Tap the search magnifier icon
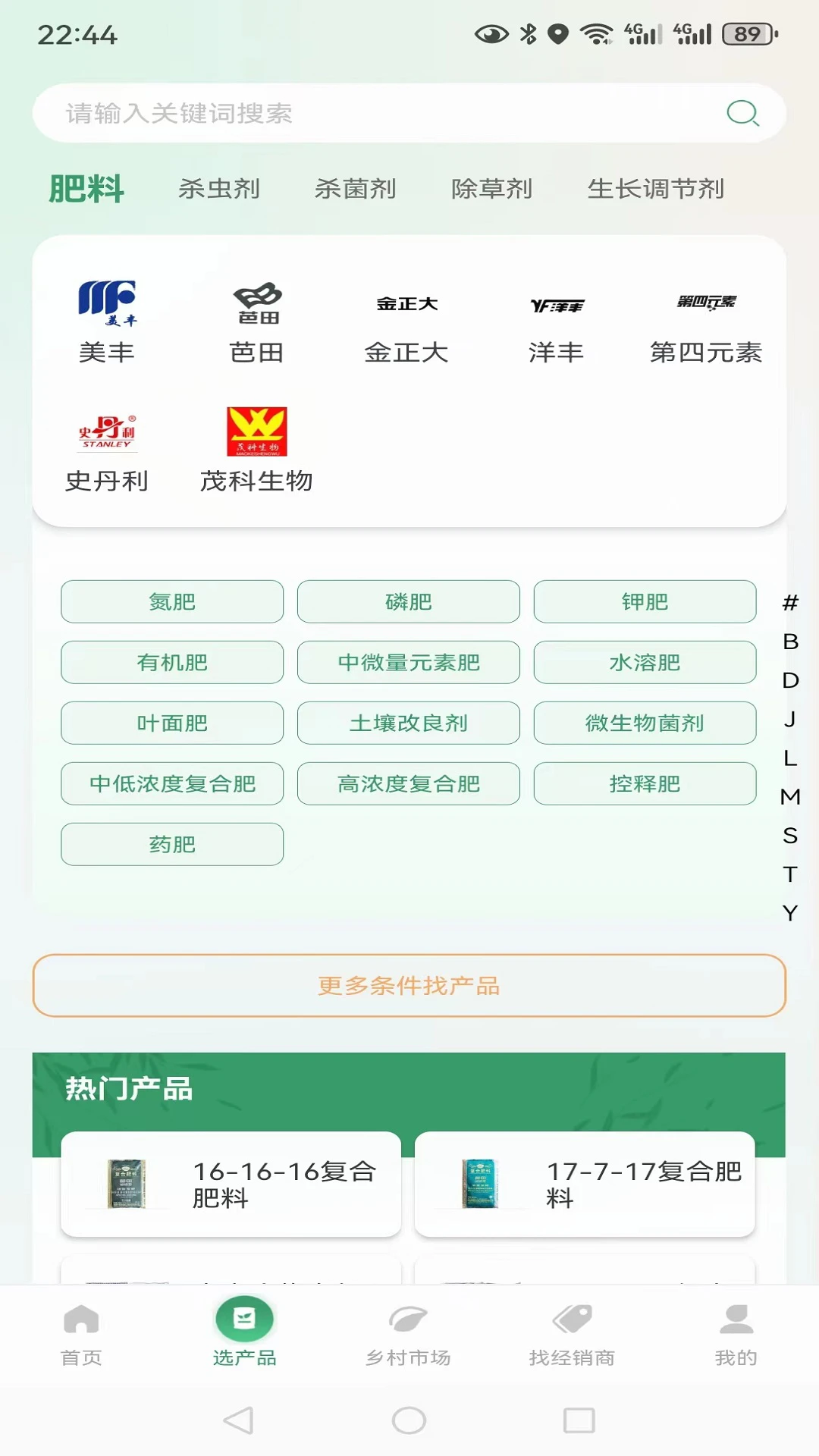 click(x=744, y=113)
